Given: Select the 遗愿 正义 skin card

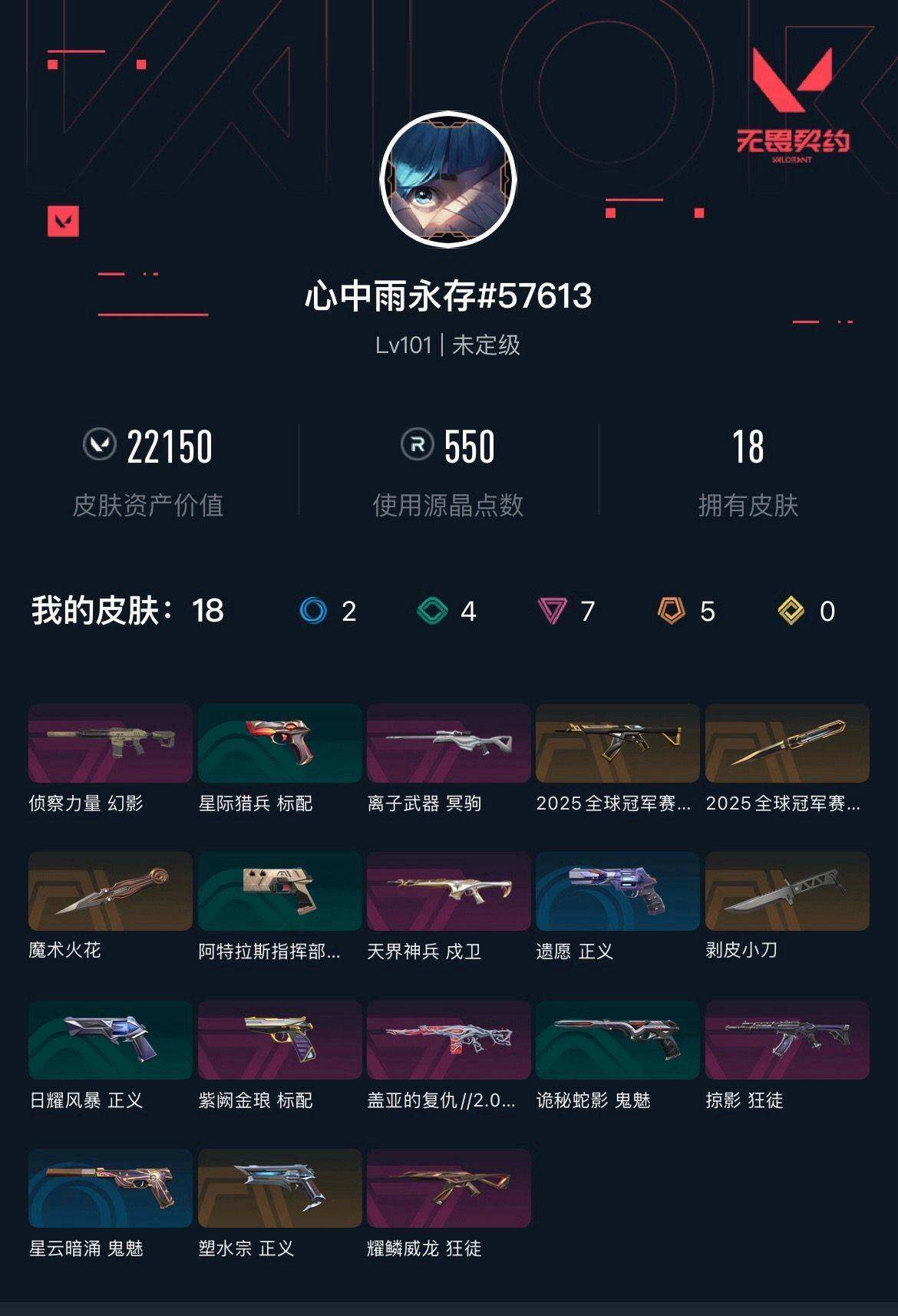Looking at the screenshot, I should coord(618,892).
